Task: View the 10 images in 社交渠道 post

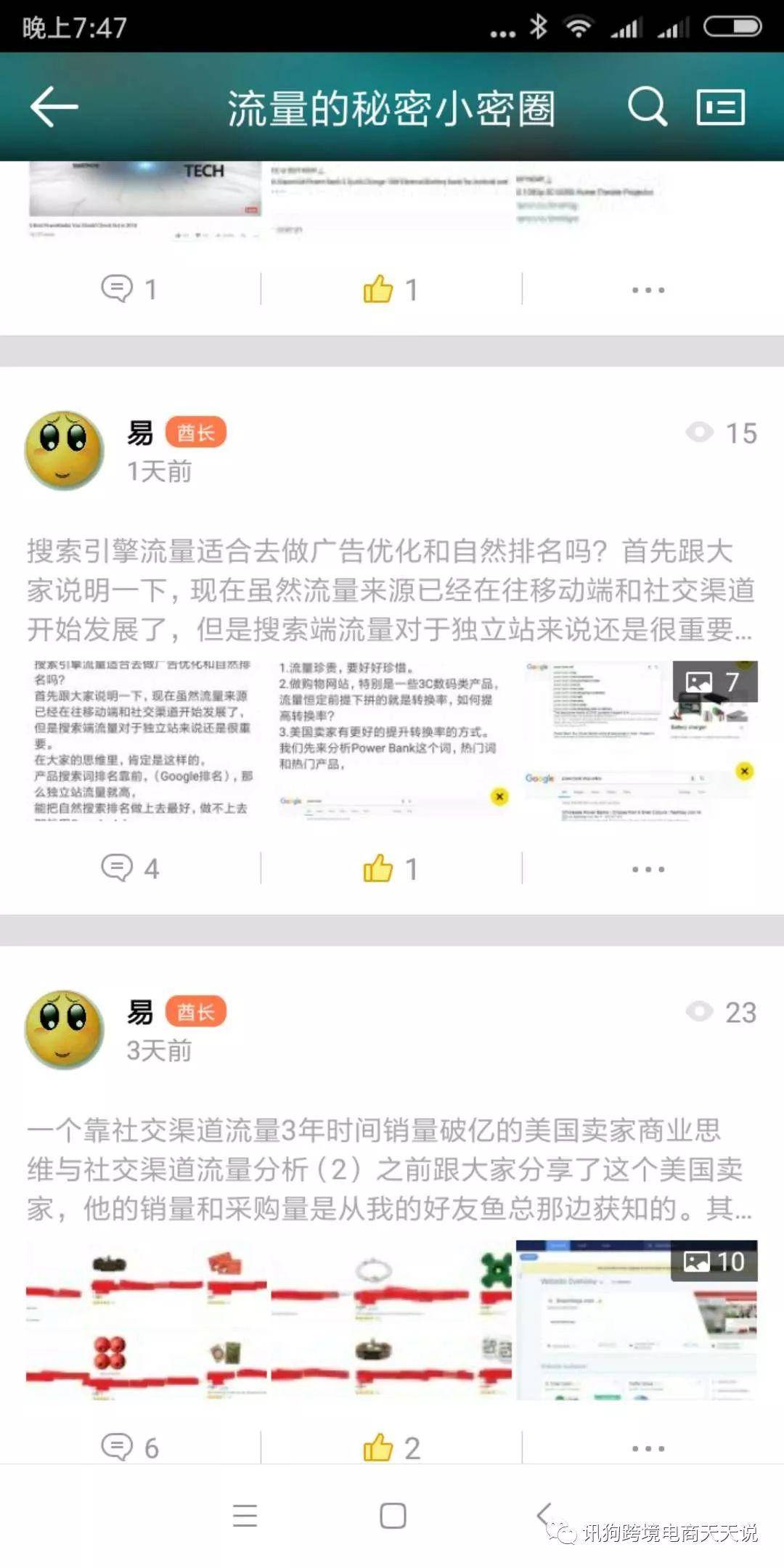Action: click(x=714, y=1262)
